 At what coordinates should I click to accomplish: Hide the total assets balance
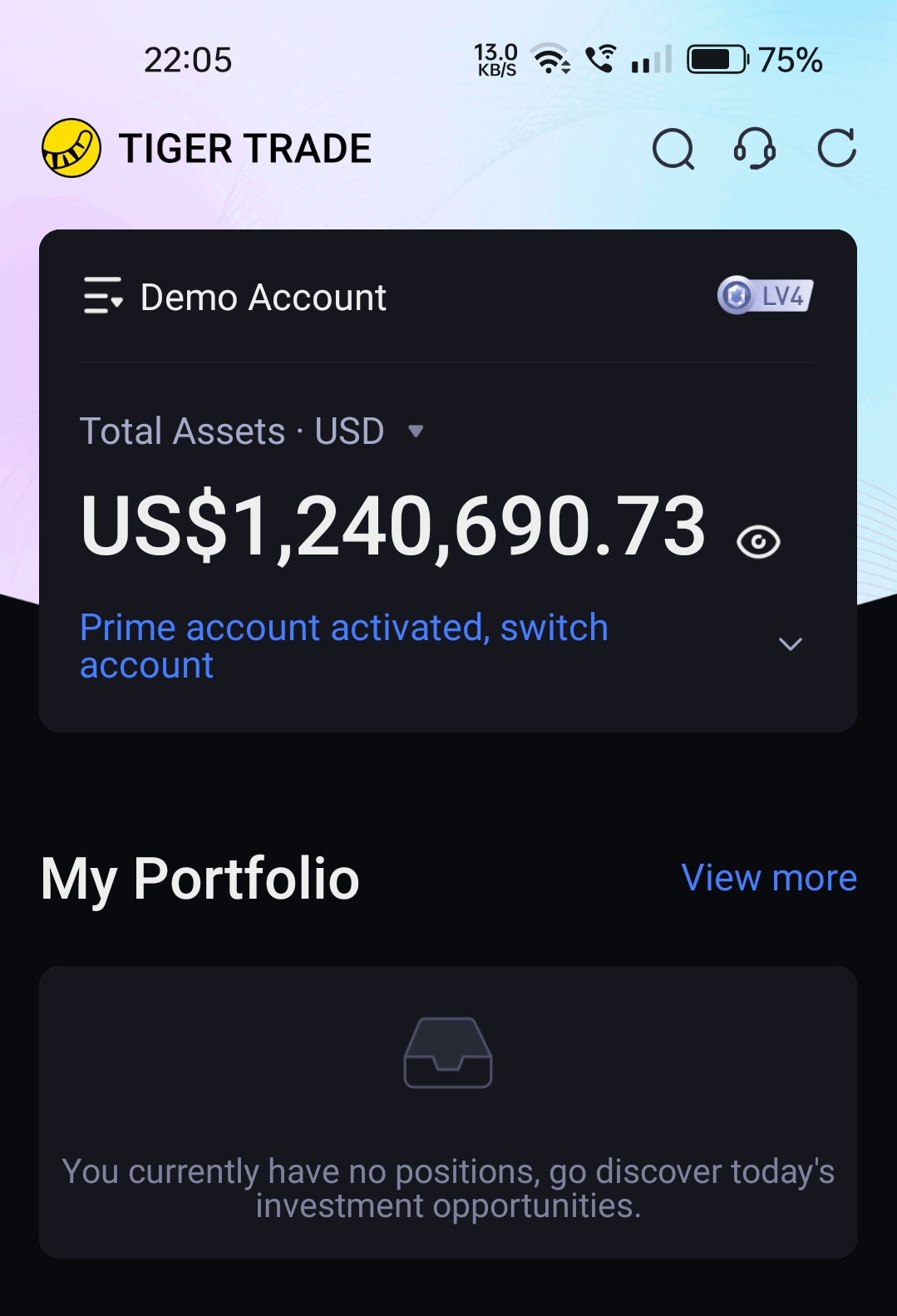tap(758, 542)
